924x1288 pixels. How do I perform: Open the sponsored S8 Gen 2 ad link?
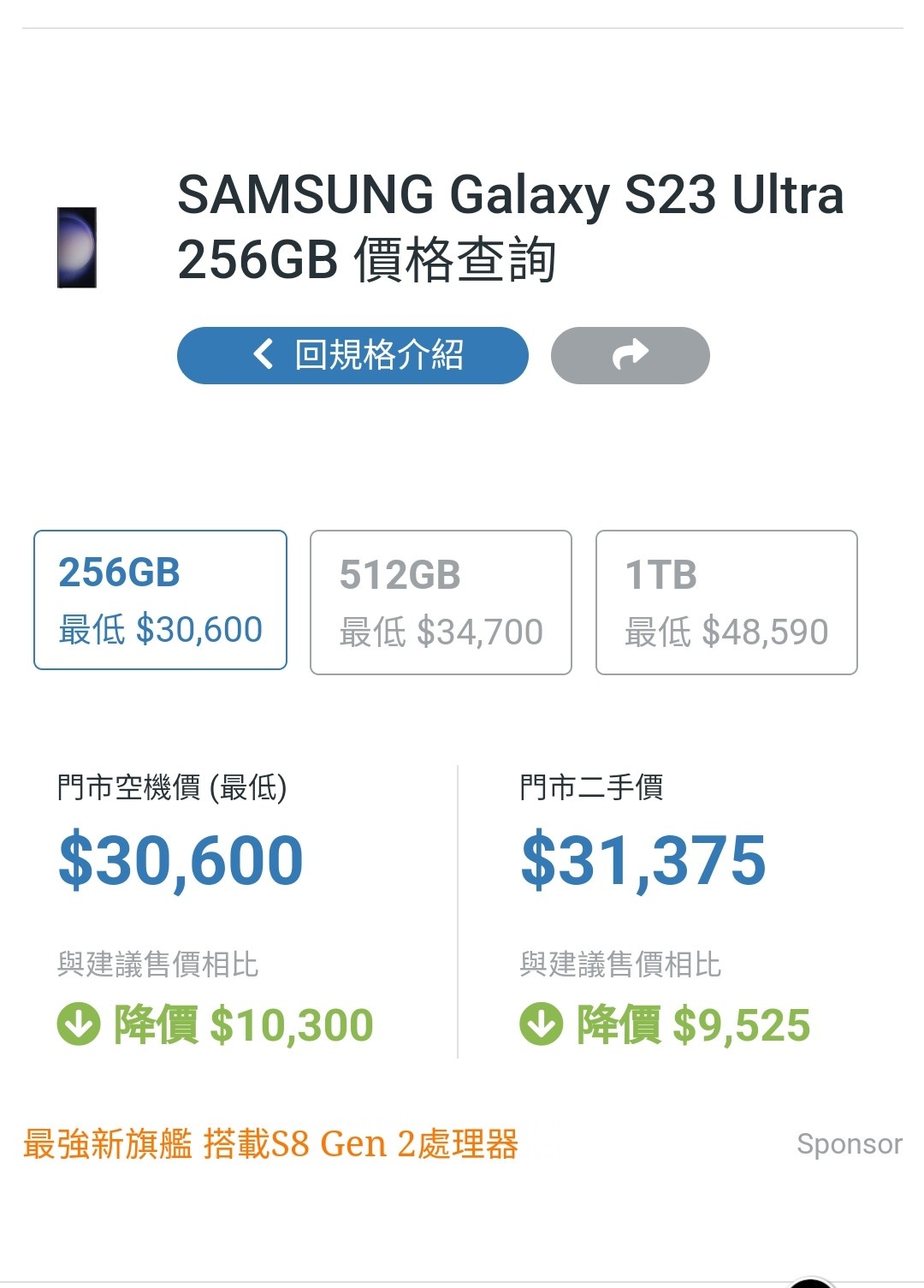(270, 1144)
